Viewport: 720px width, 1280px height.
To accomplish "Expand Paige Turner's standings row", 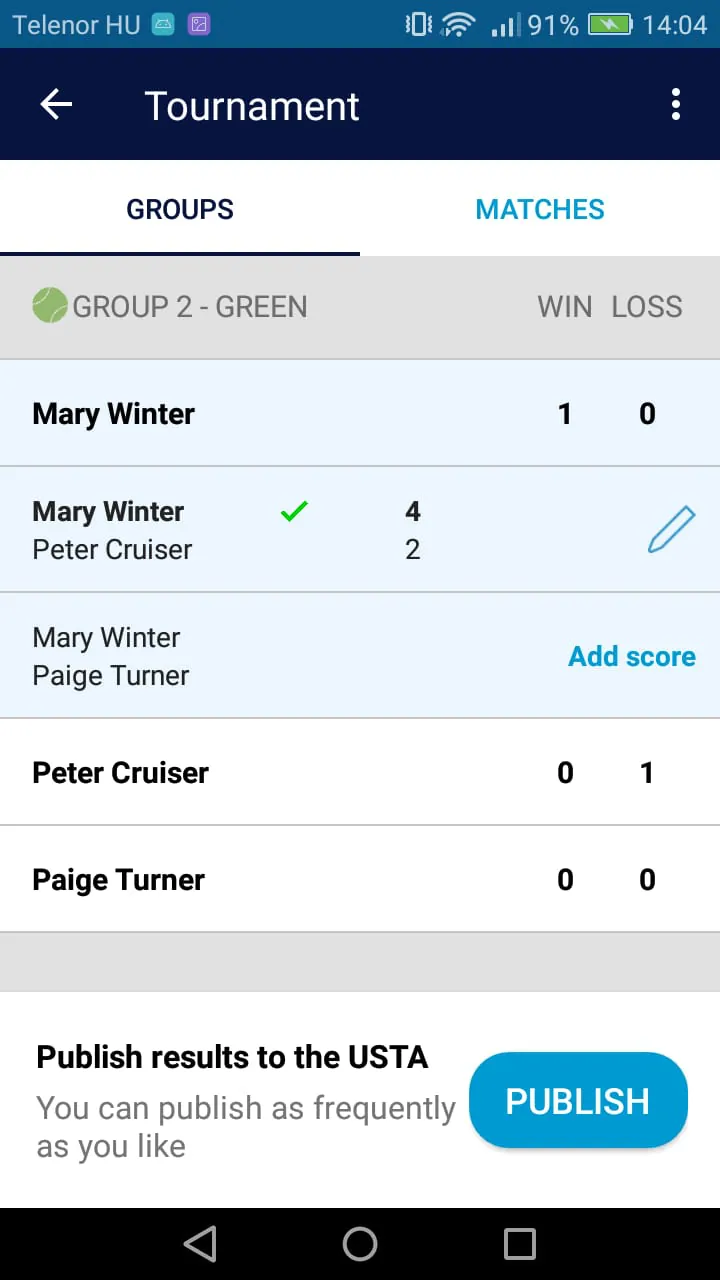I will point(360,879).
